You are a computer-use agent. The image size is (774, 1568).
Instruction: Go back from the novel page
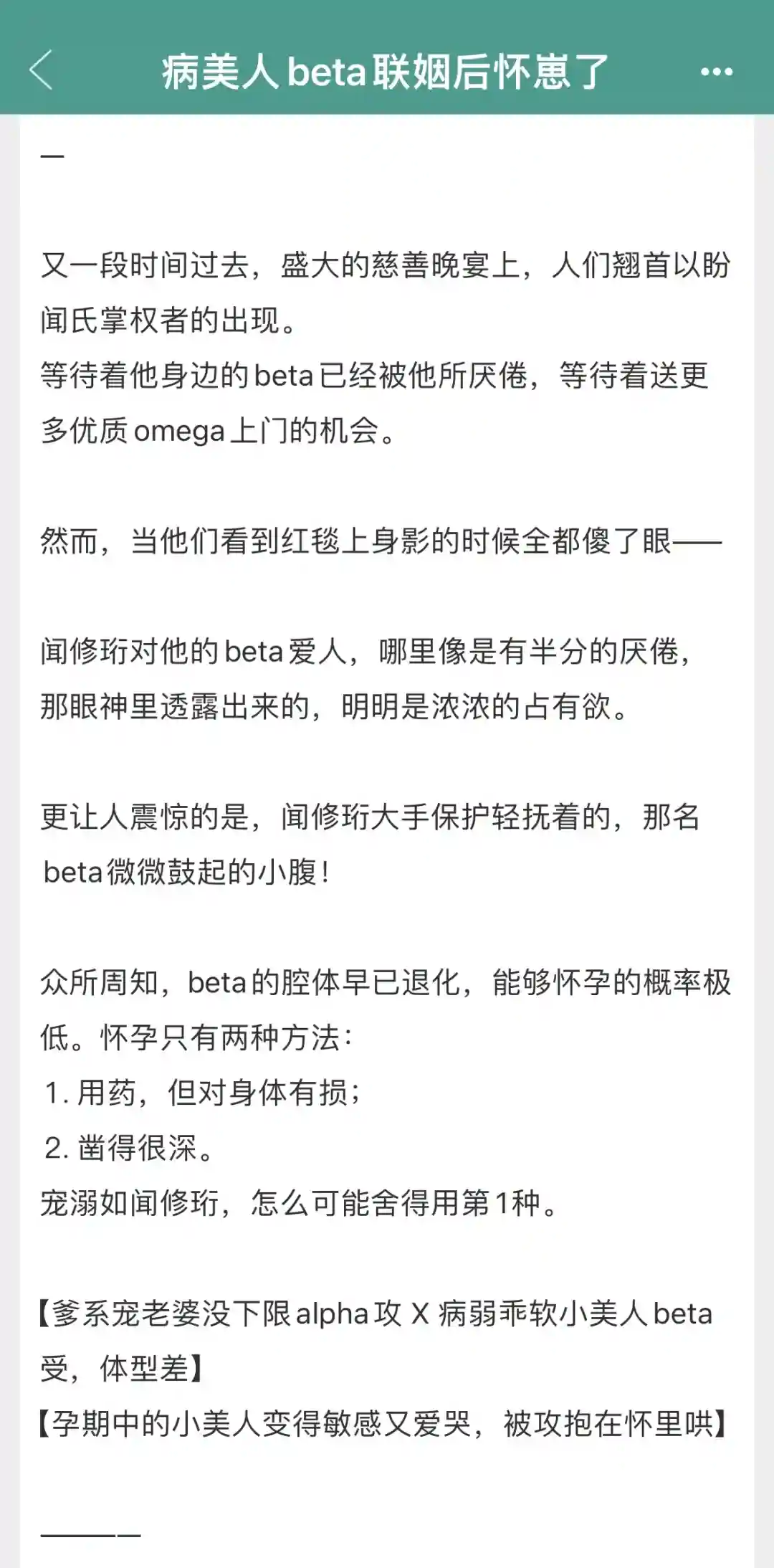42,70
